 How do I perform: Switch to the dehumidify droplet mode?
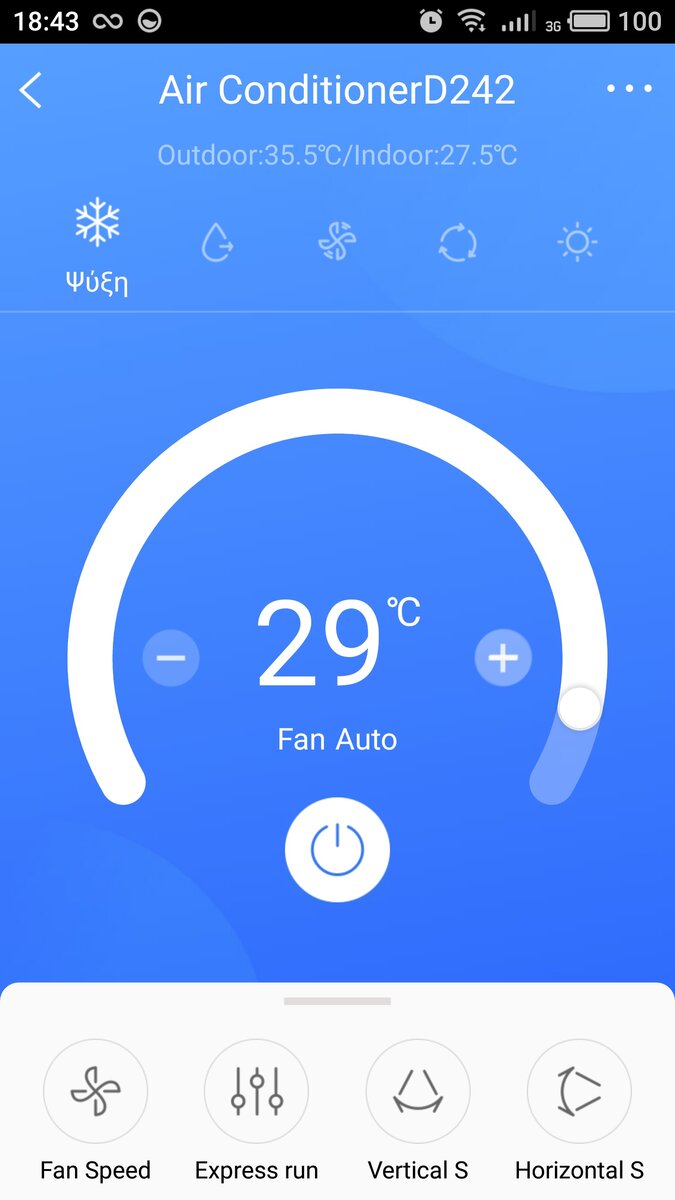(217, 243)
